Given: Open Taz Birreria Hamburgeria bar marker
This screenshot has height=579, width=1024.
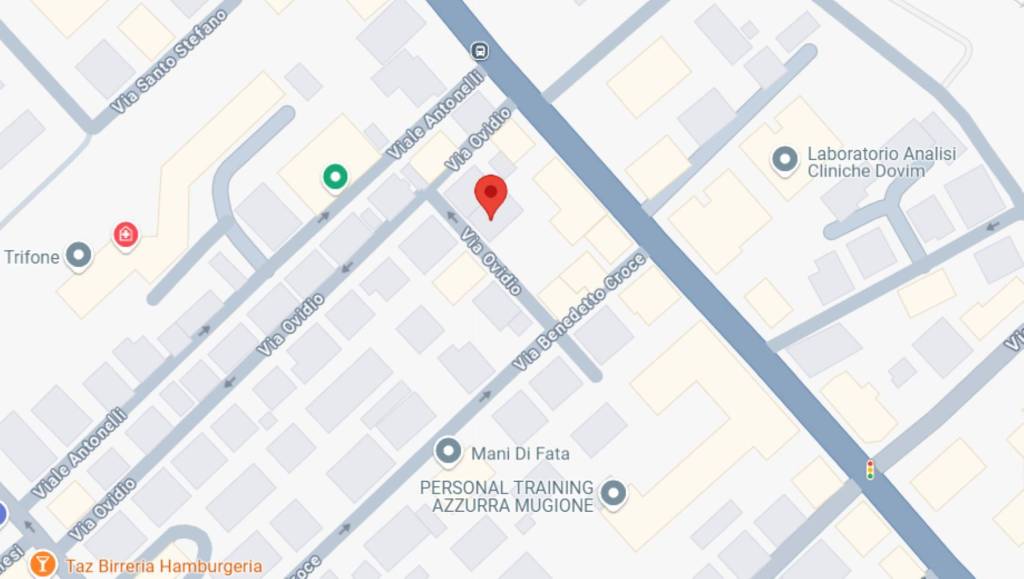Looking at the screenshot, I should click(x=42, y=564).
